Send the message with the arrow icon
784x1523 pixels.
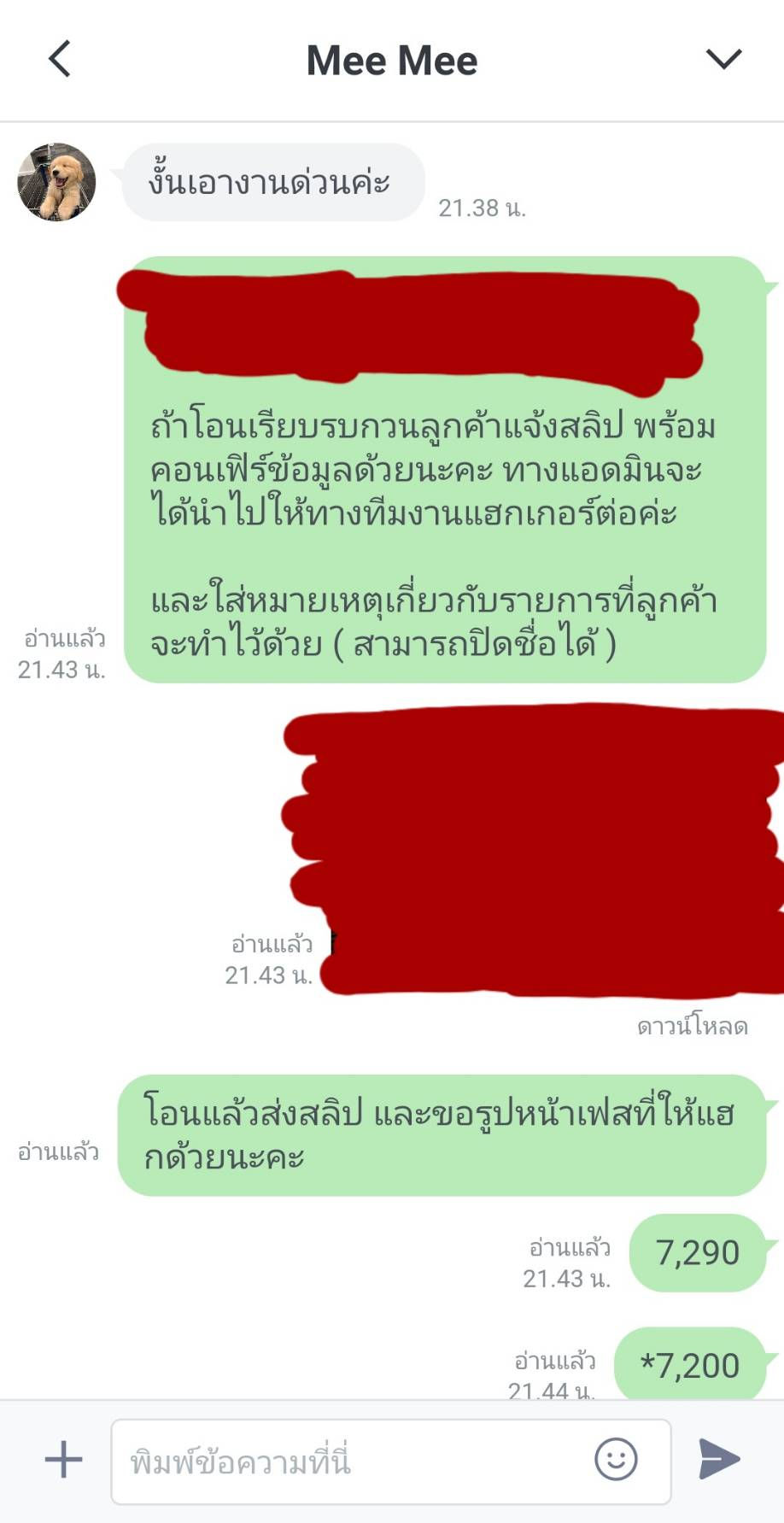[720, 1459]
